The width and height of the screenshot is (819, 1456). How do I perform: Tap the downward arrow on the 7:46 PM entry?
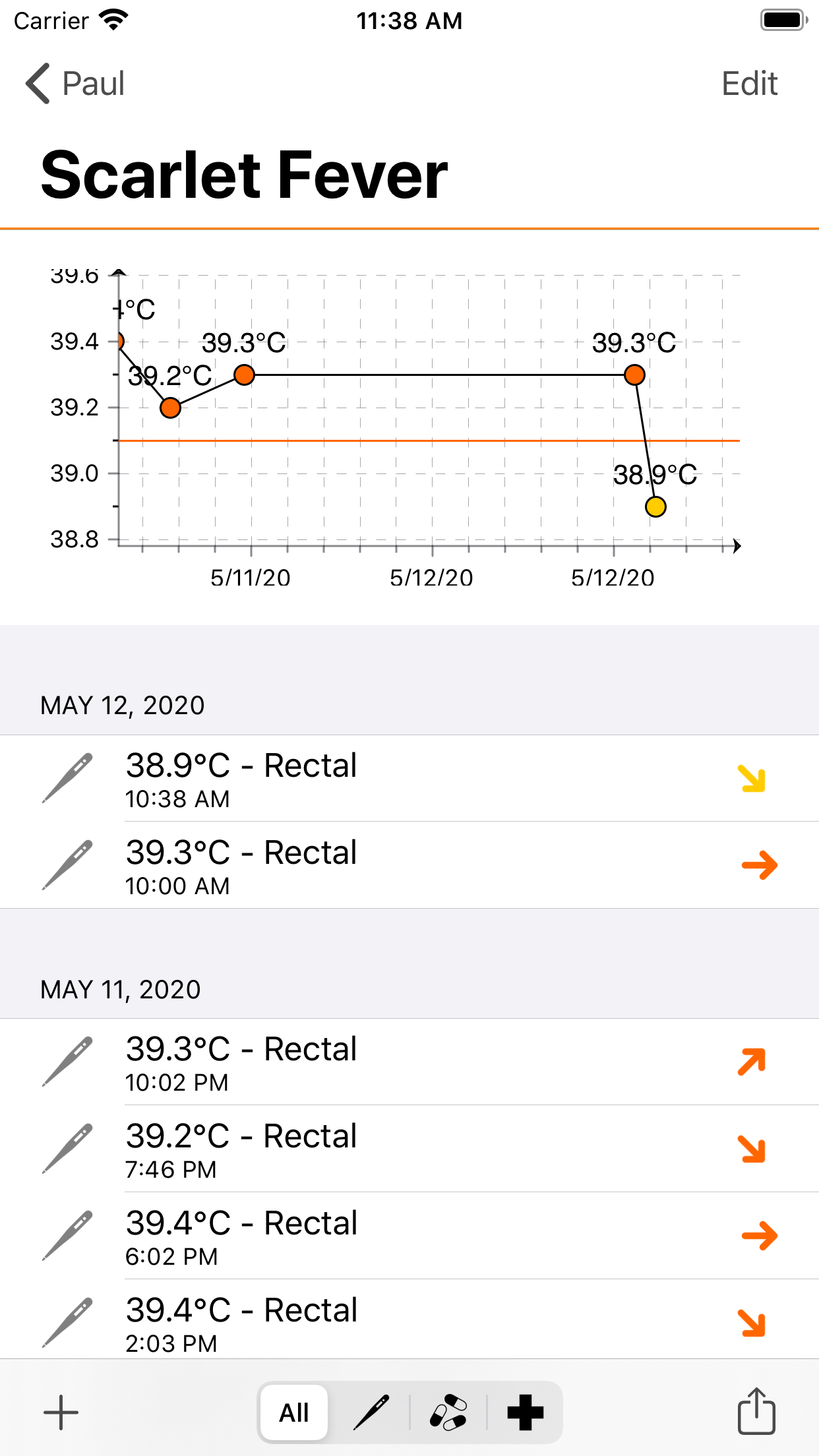(x=752, y=1151)
